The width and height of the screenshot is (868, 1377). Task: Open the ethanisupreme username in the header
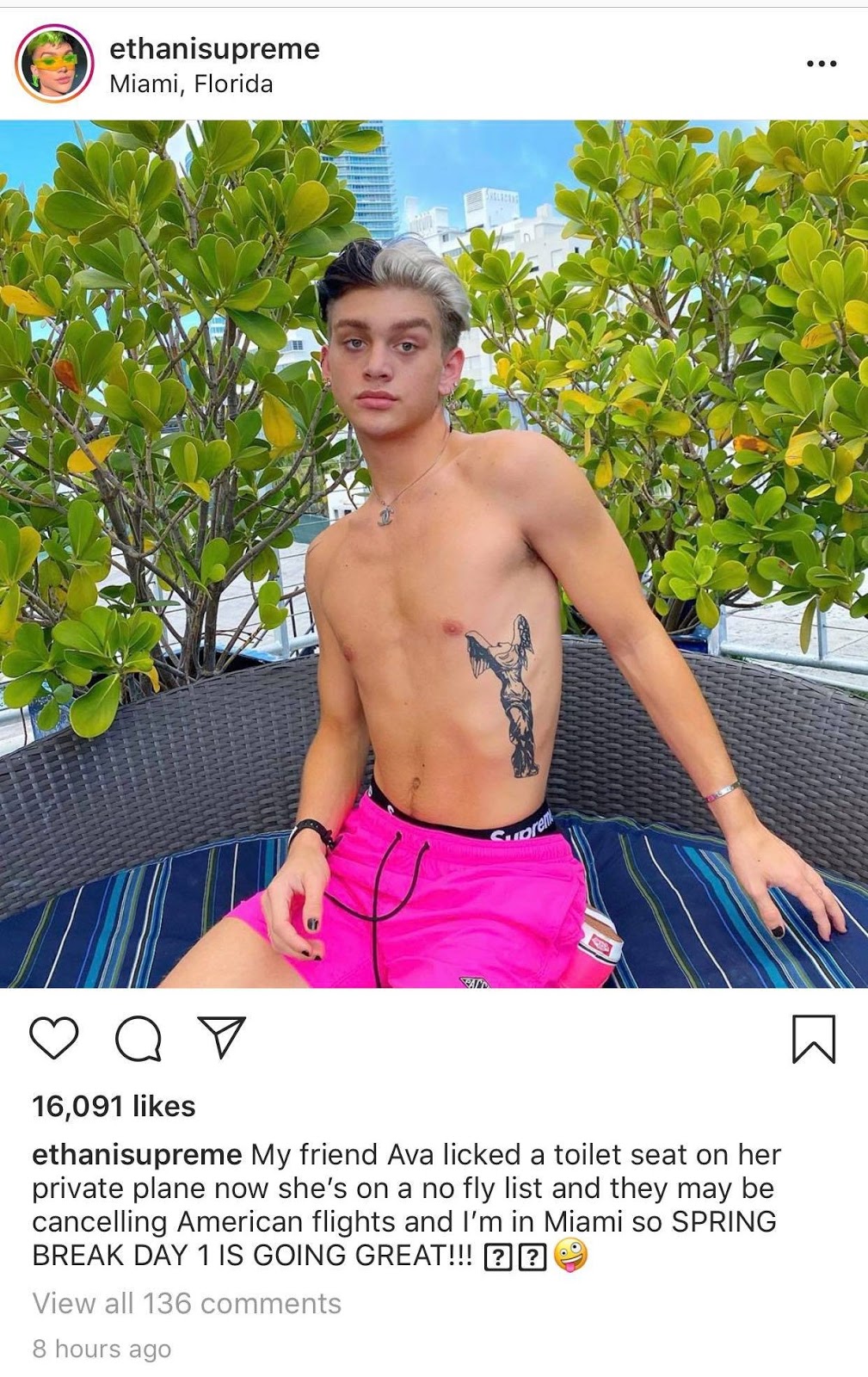coord(214,49)
